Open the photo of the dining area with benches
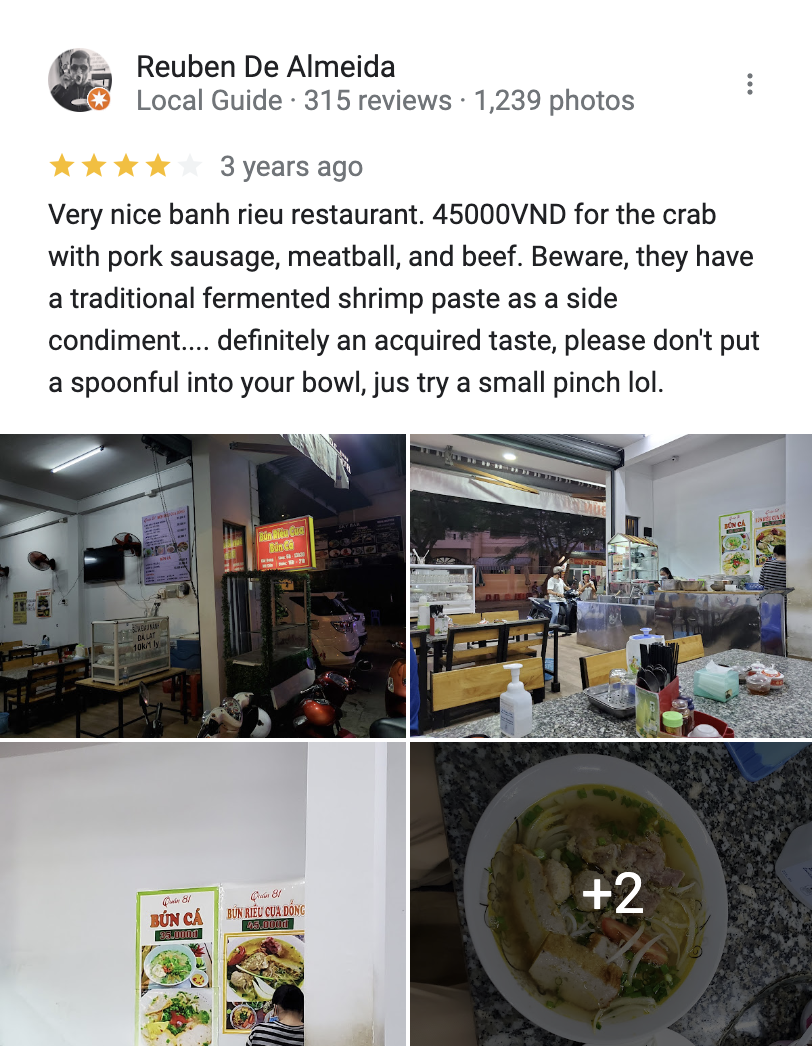Image resolution: width=812 pixels, height=1046 pixels. tap(610, 583)
